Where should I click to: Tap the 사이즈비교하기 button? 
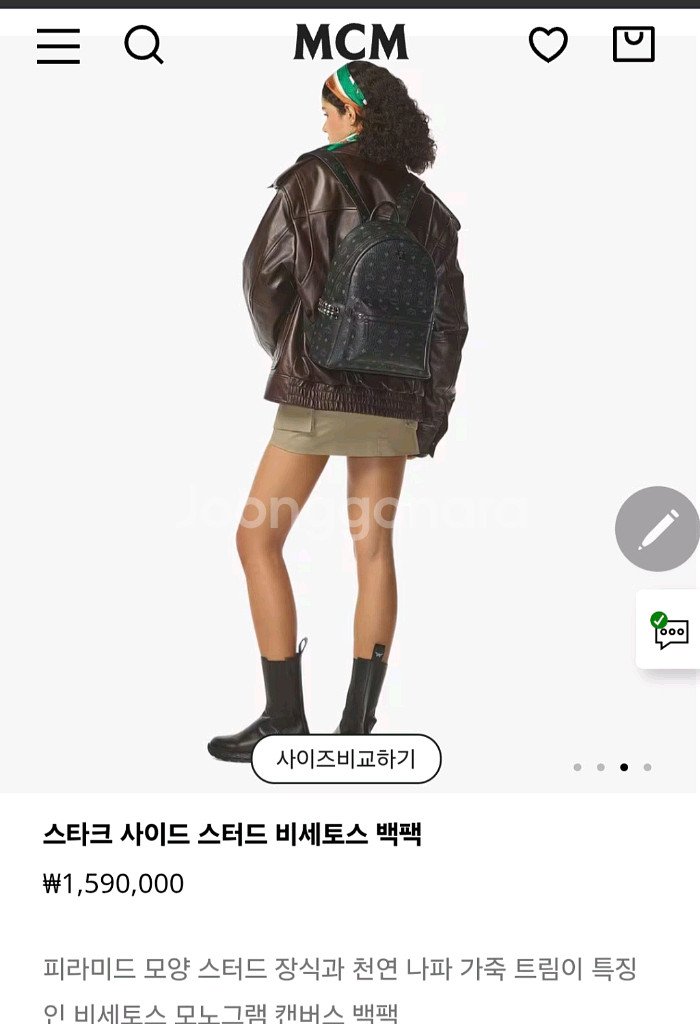(x=346, y=759)
